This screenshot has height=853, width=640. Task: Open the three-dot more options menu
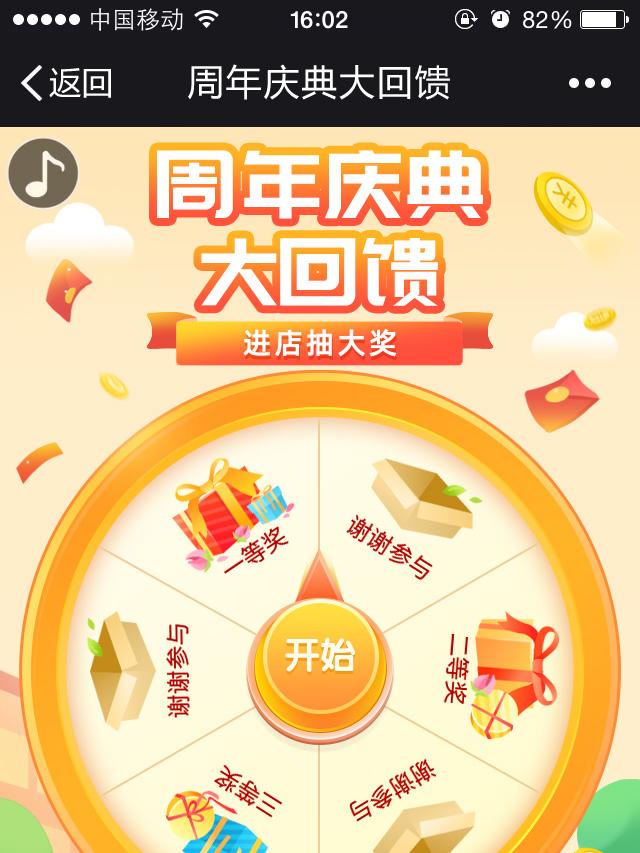pyautogui.click(x=589, y=84)
